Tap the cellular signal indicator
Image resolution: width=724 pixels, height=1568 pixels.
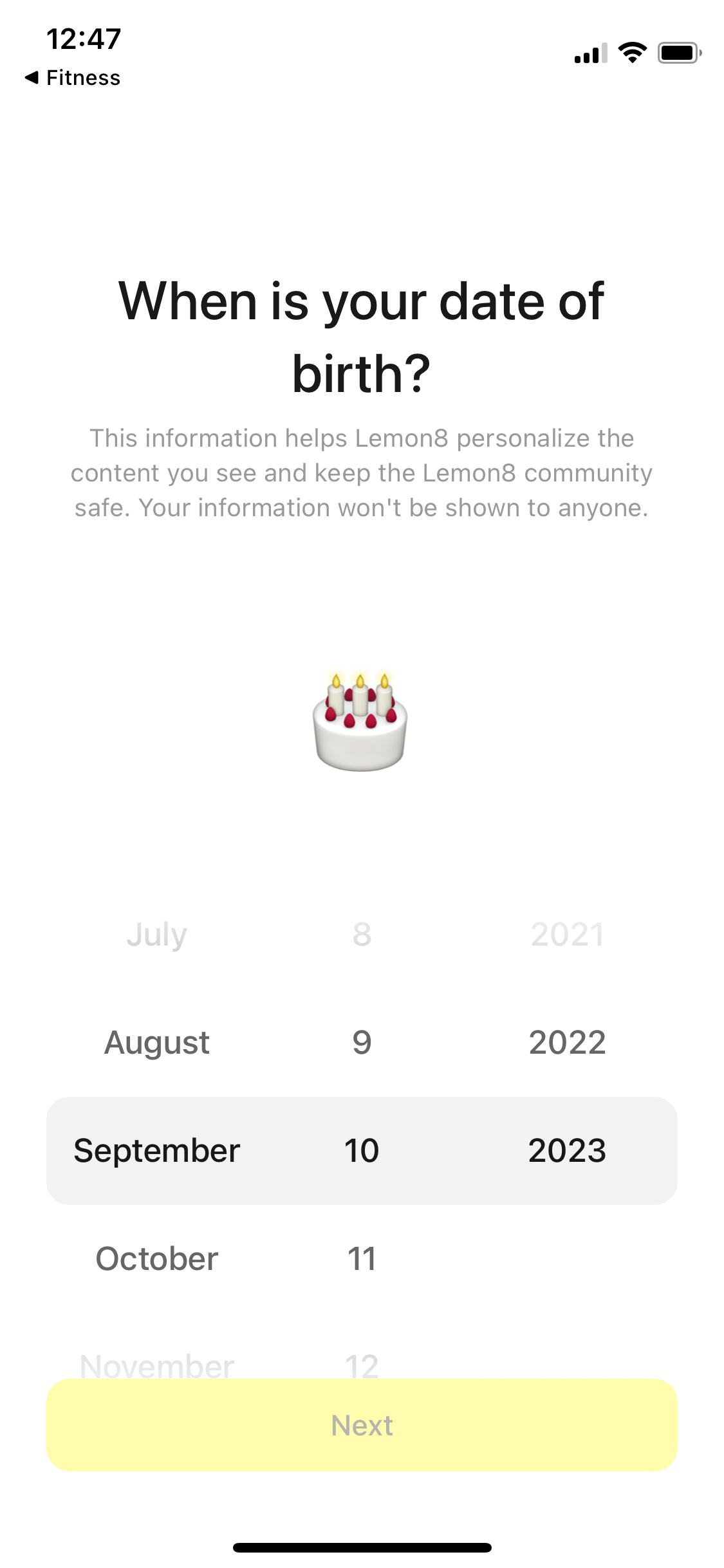(589, 54)
